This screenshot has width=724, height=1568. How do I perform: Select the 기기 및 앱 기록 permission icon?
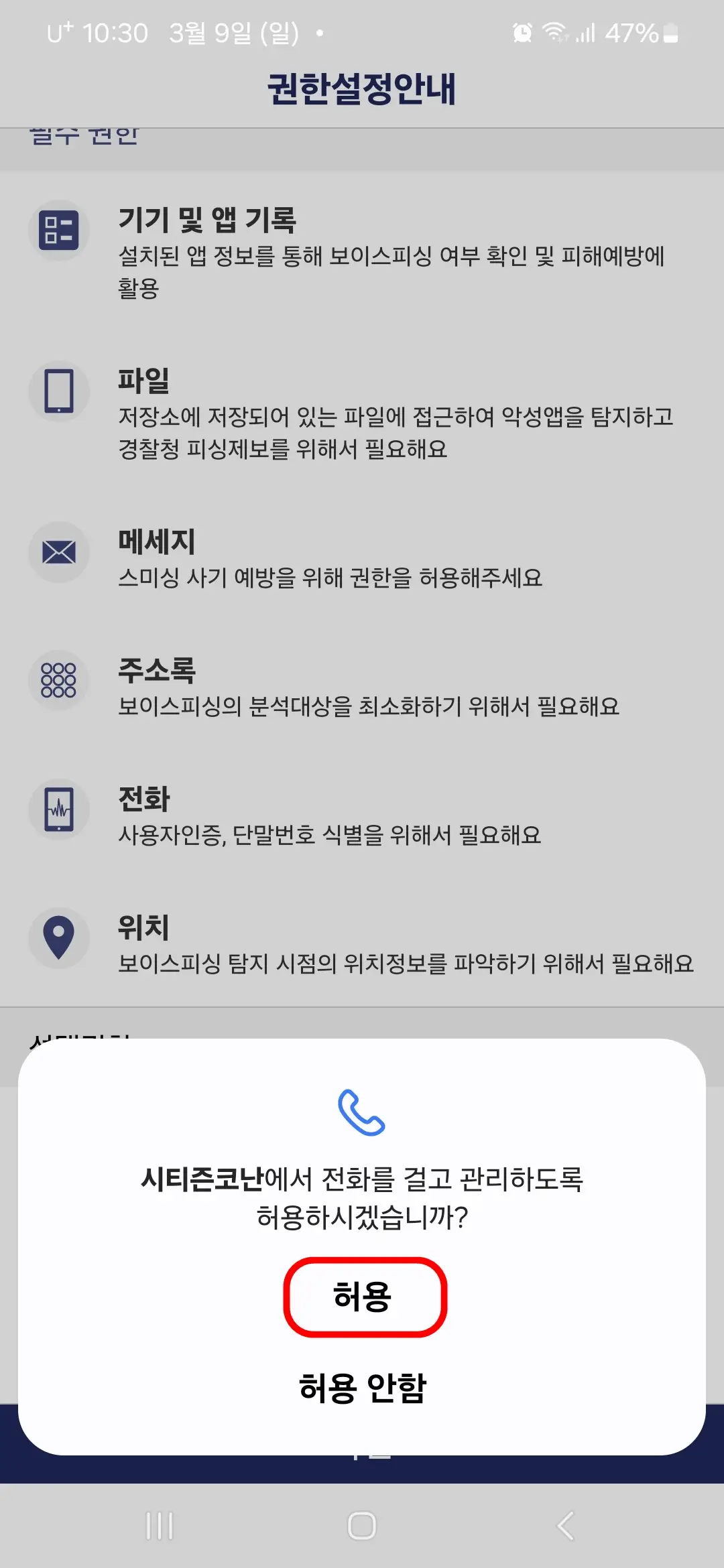(x=59, y=230)
